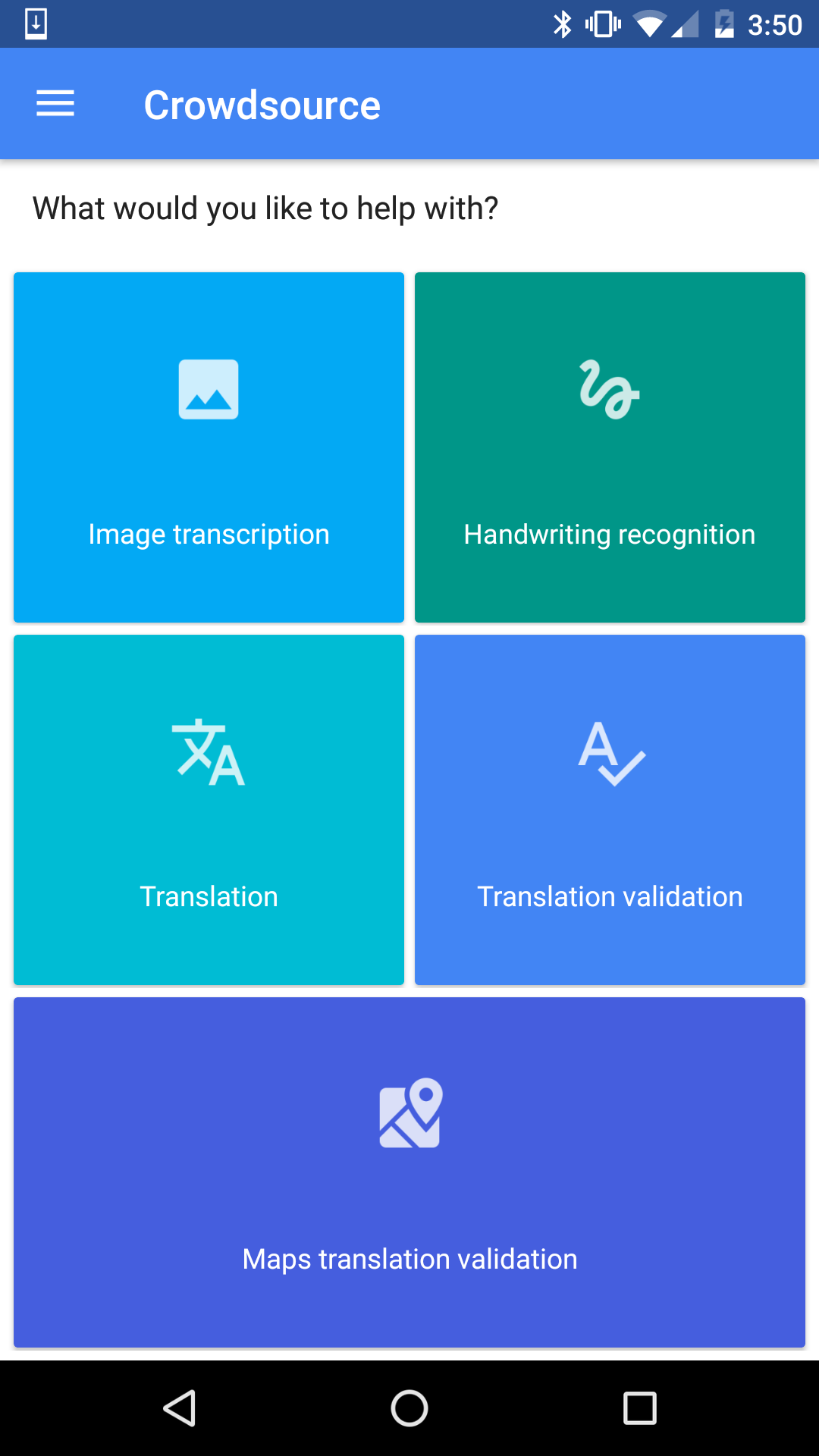Select the Handwriting recognition tile
819x1456 pixels.
[x=610, y=447]
